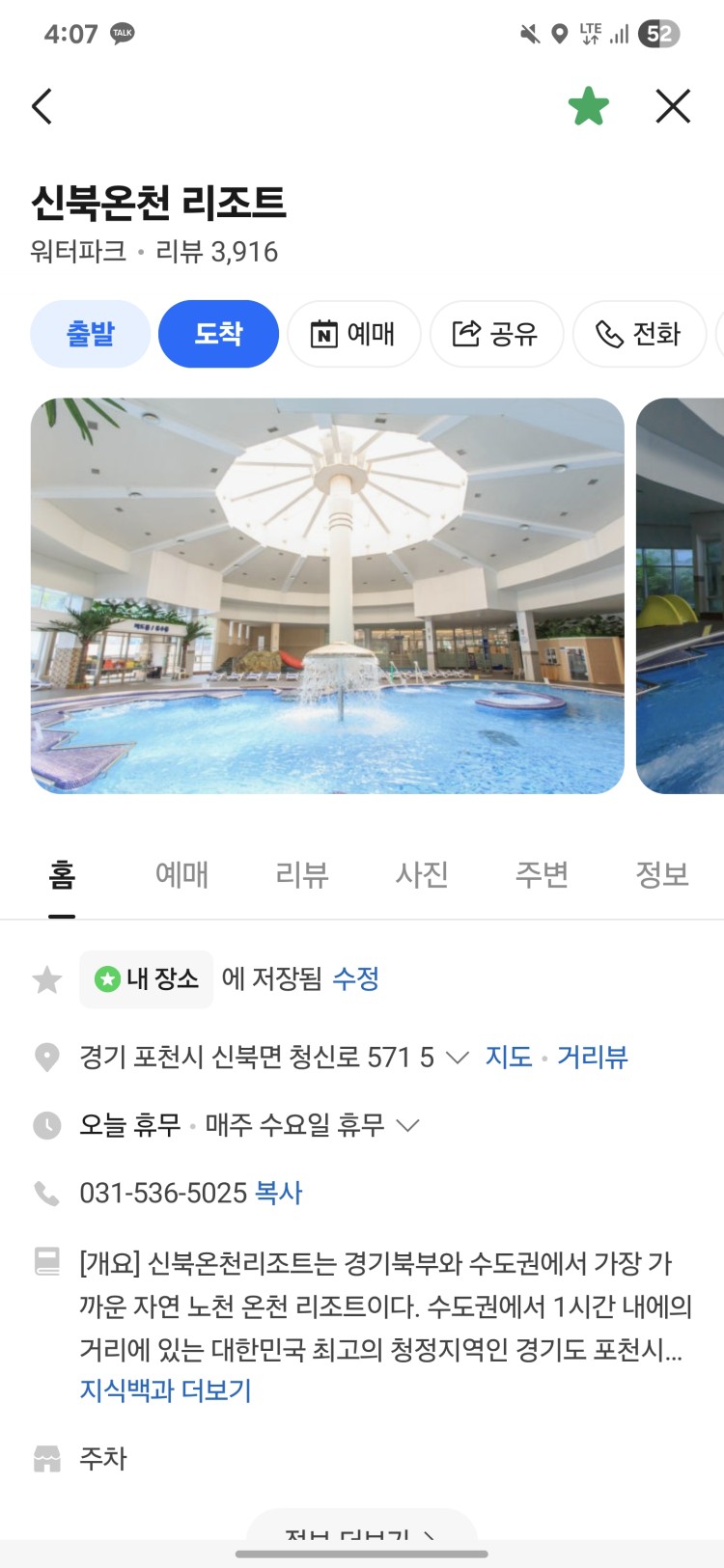Switch to the 예매 tab
The height and width of the screenshot is (1568, 724).
pyautogui.click(x=181, y=874)
